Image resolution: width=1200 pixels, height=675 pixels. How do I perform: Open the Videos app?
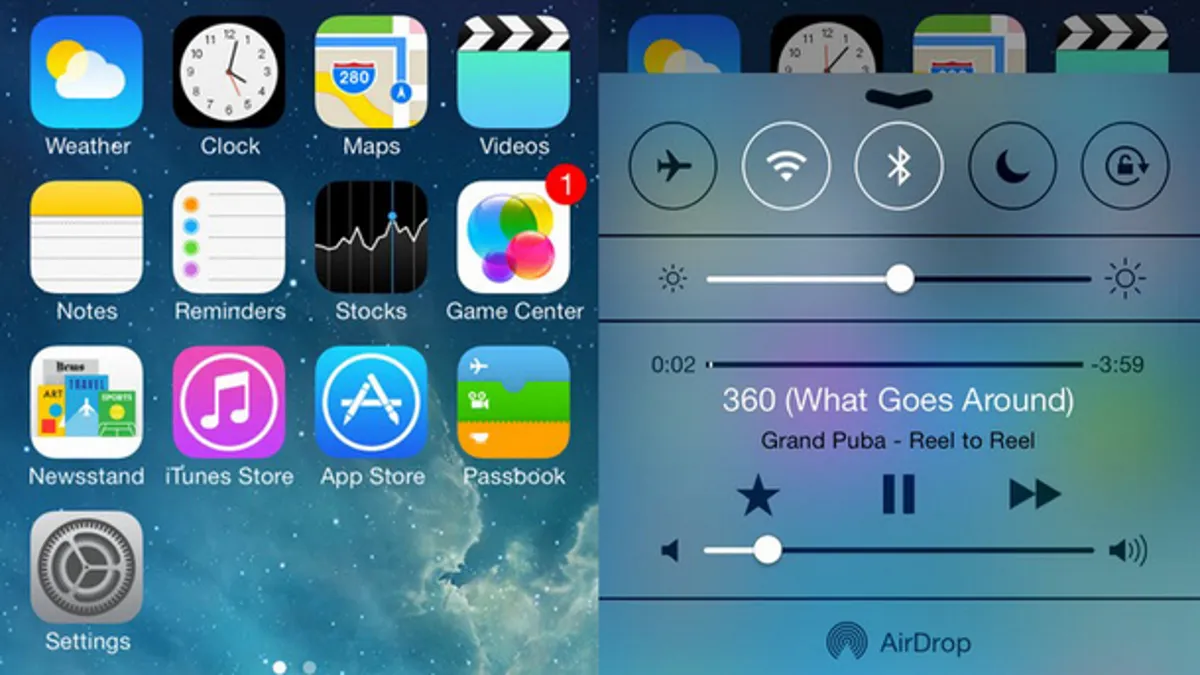(513, 72)
